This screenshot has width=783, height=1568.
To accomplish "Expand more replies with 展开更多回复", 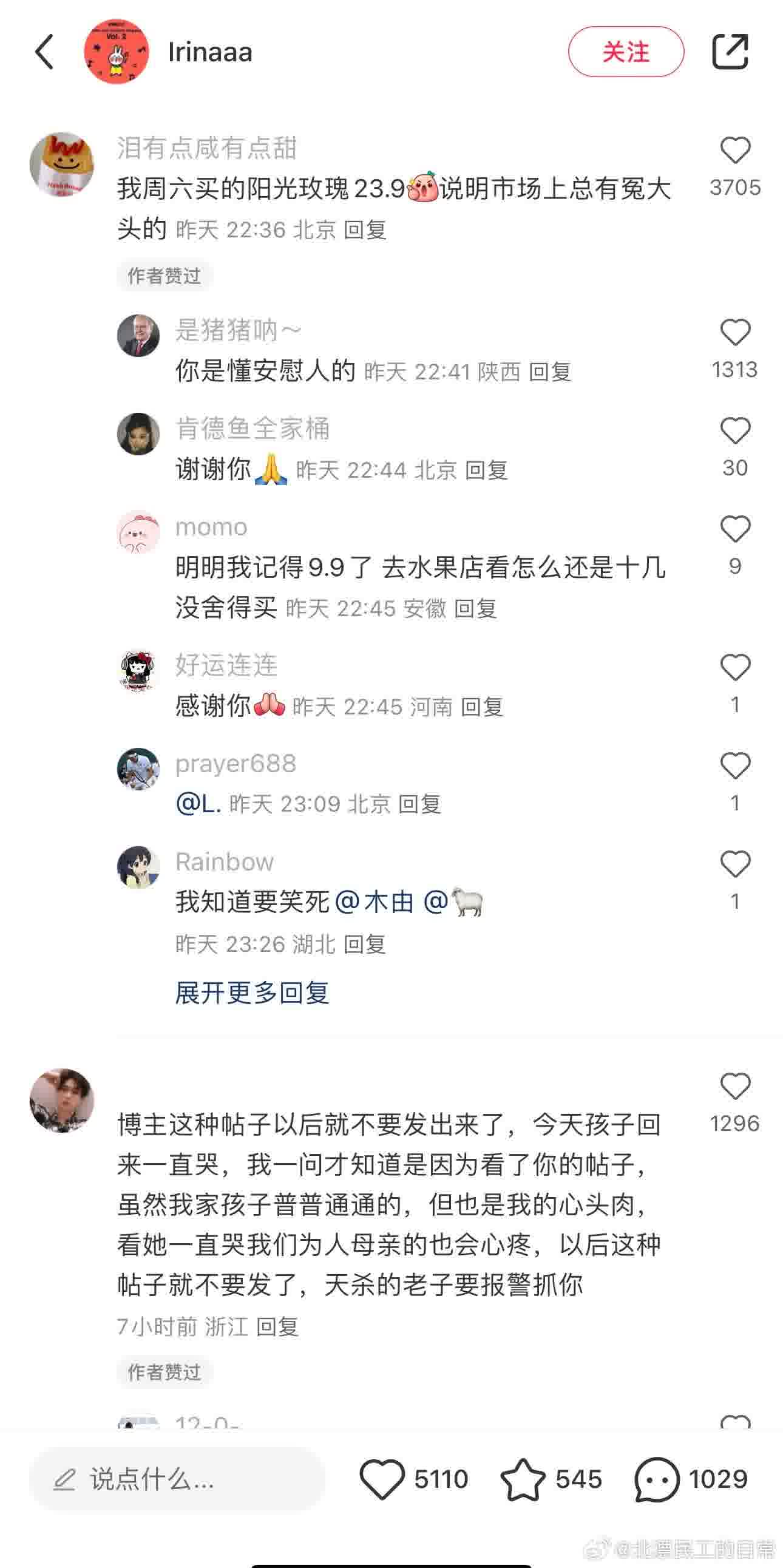I will click(x=252, y=993).
